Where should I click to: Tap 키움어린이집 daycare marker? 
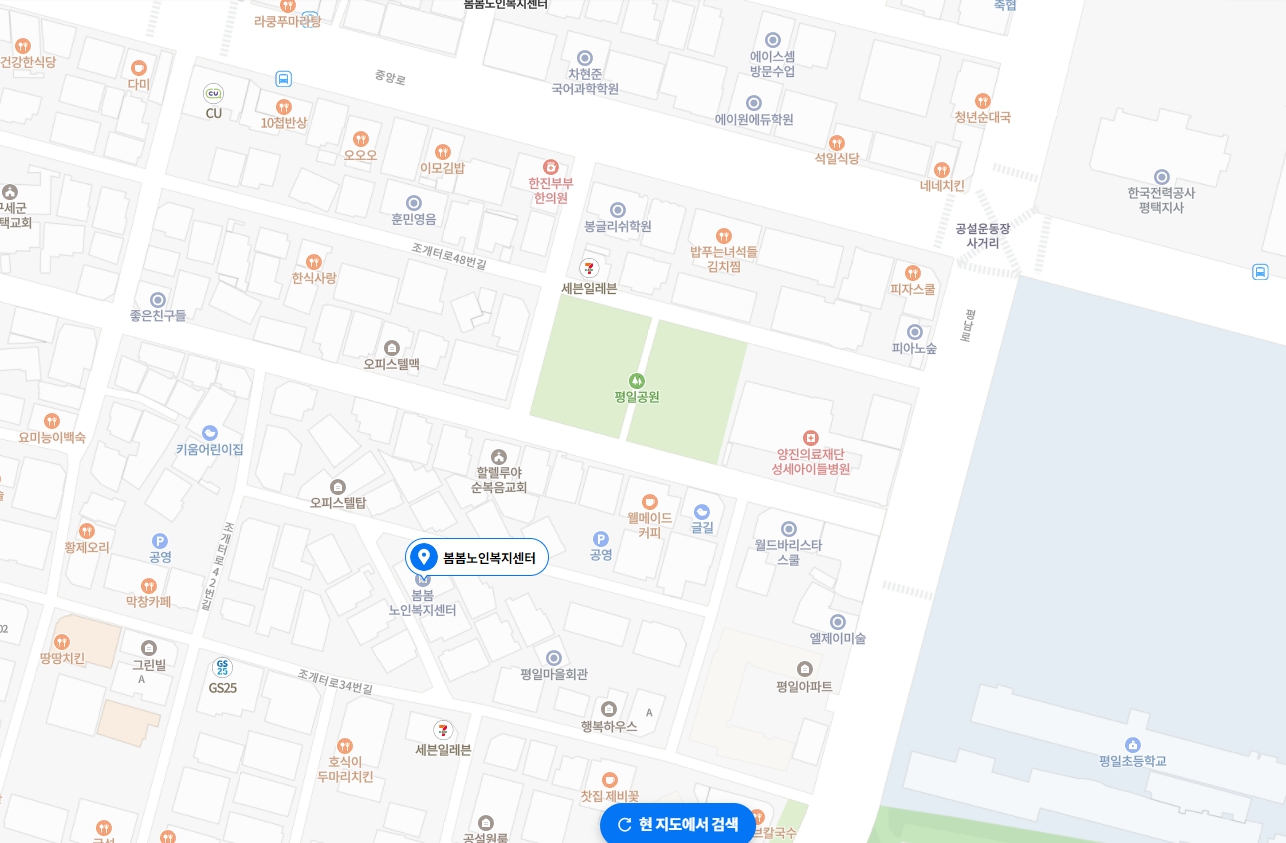(210, 433)
